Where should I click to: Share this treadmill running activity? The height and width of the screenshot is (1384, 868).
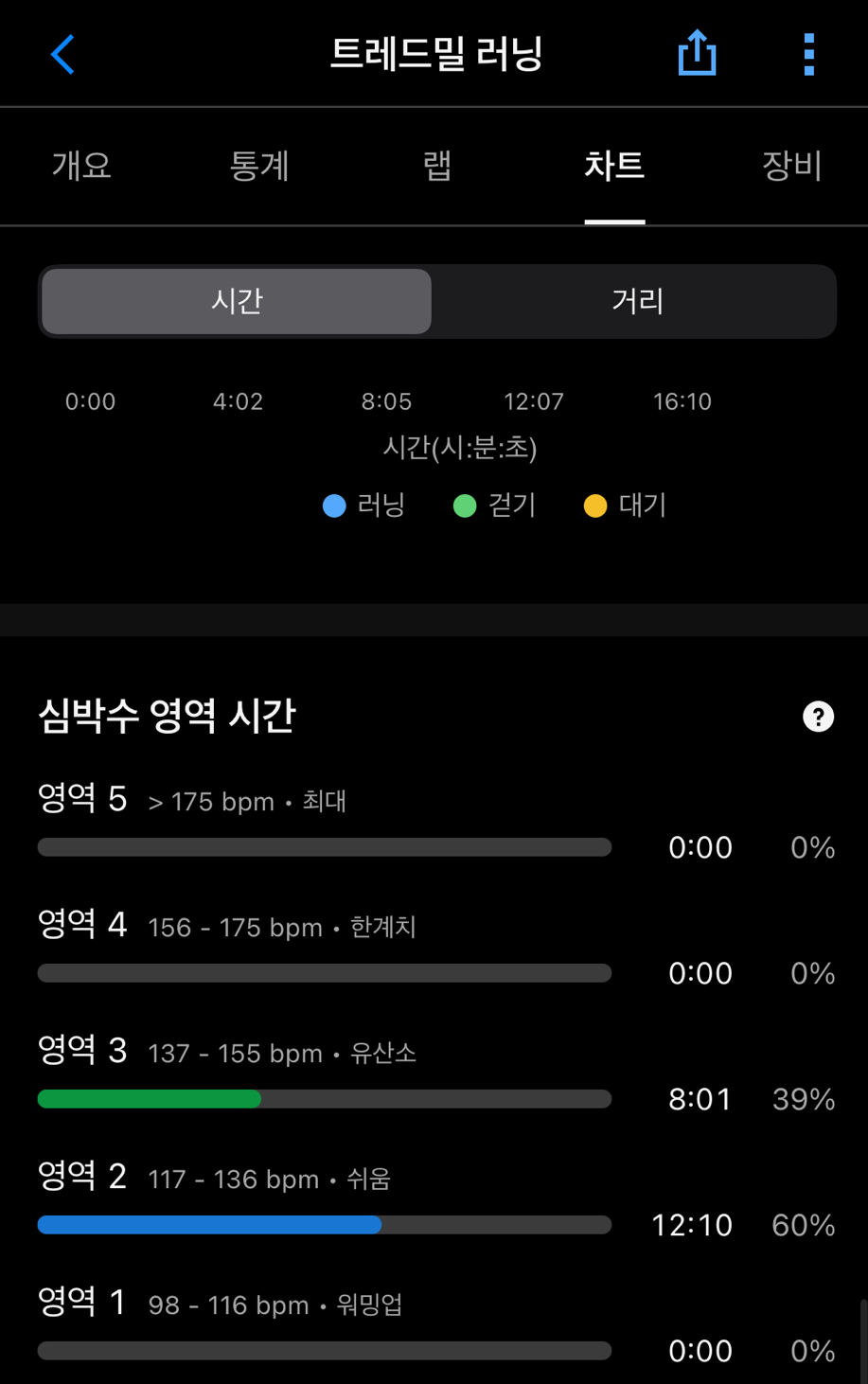[697, 53]
